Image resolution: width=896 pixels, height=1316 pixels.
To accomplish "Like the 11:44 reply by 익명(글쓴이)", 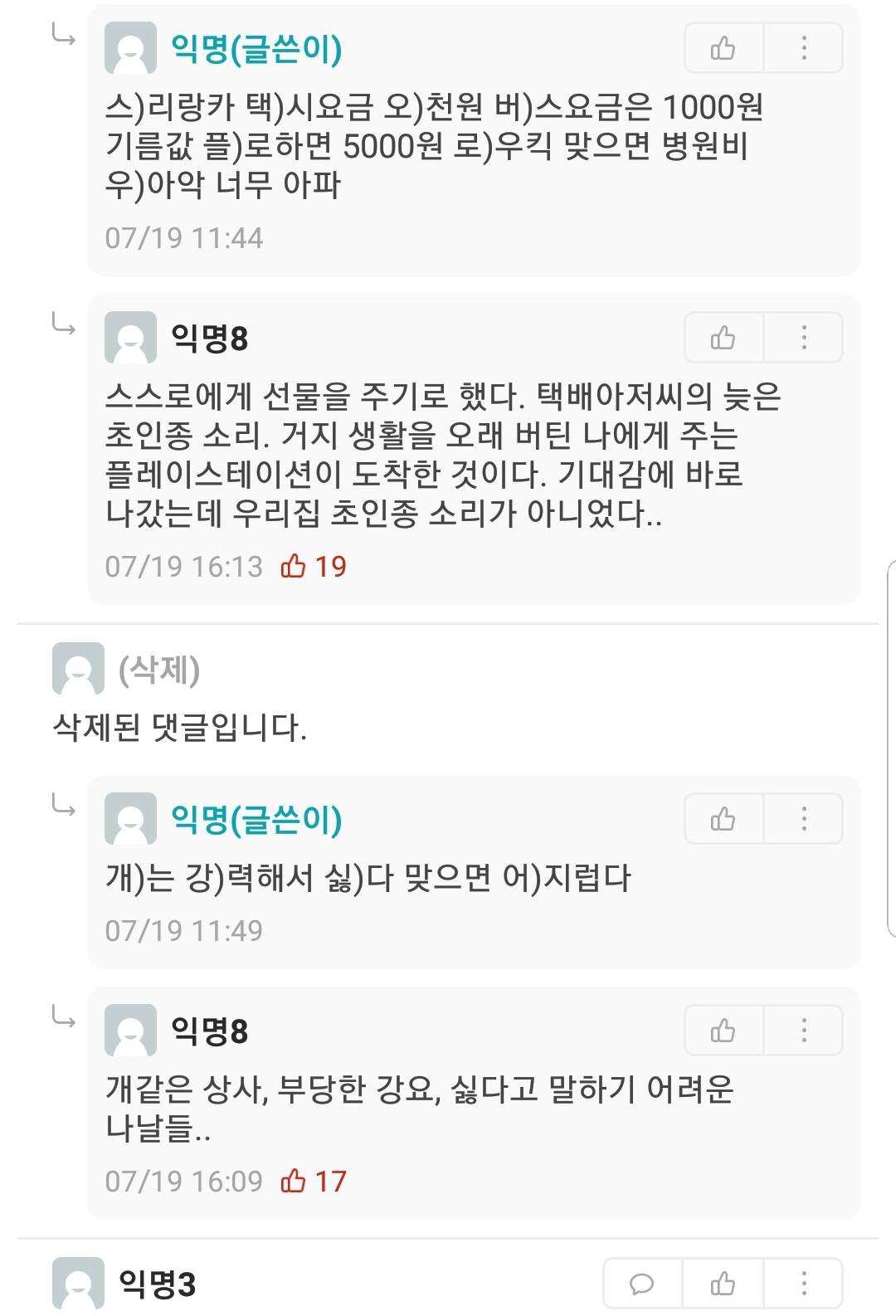I will coord(723,48).
